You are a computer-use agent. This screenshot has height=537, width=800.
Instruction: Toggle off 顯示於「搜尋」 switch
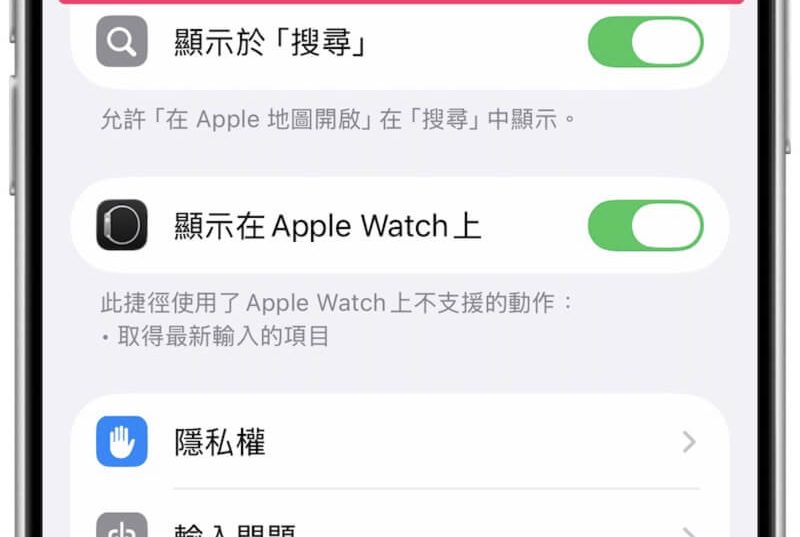coord(645,42)
